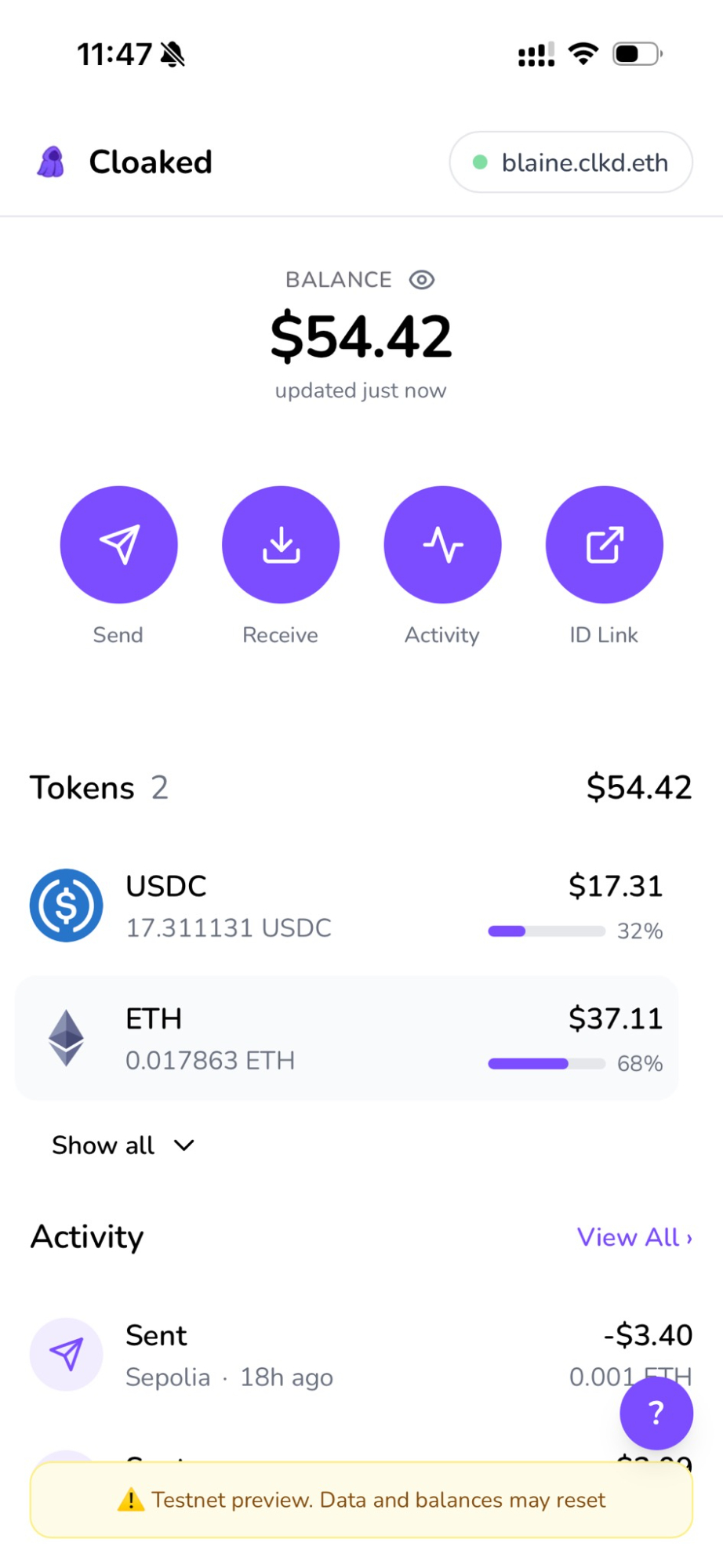
Task: Open the blaine.clkd.eth account selector
Action: [570, 162]
